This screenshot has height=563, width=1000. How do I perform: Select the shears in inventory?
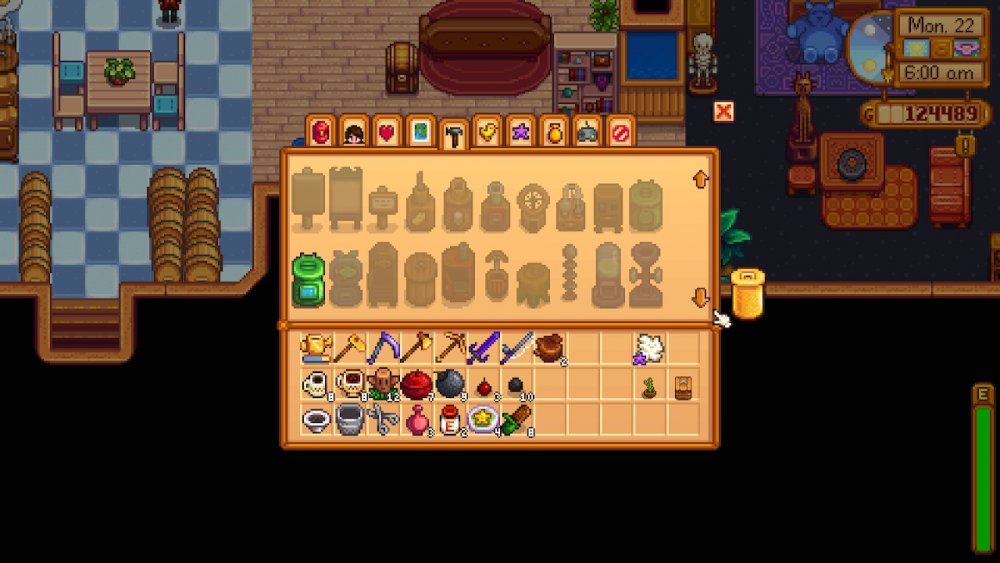(x=382, y=419)
